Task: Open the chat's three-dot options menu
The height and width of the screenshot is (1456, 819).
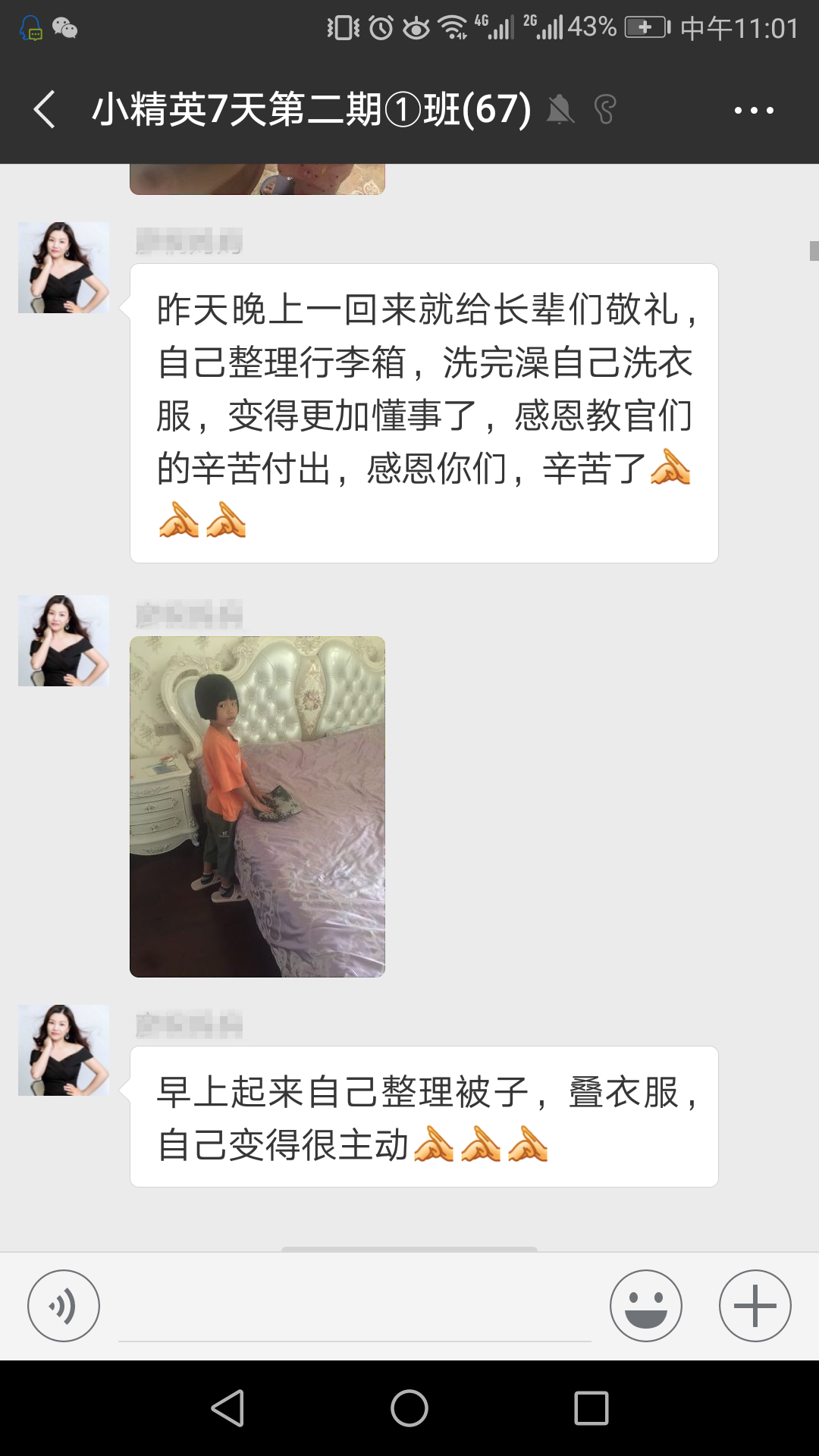Action: [754, 111]
